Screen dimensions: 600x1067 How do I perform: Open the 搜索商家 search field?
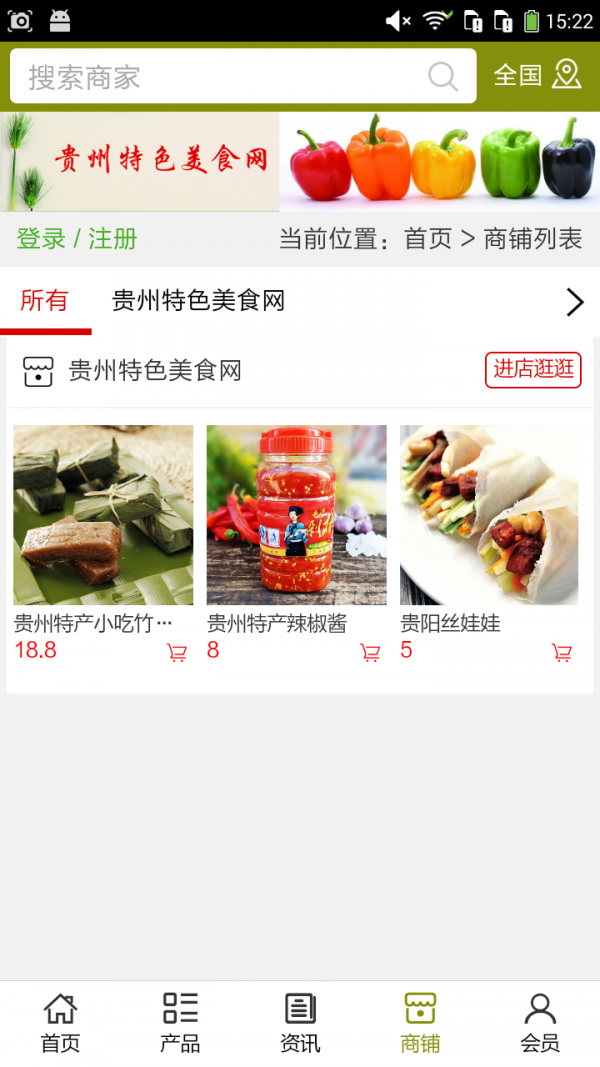pos(220,77)
